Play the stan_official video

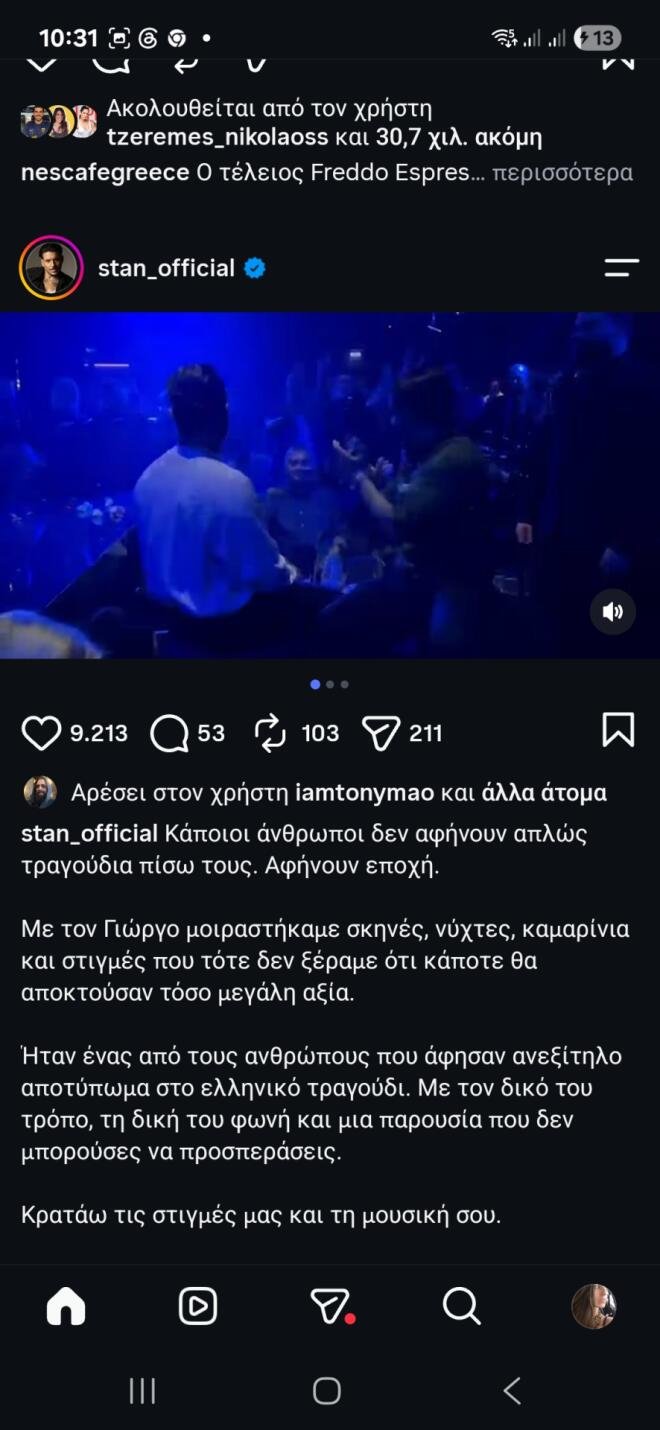[x=330, y=486]
